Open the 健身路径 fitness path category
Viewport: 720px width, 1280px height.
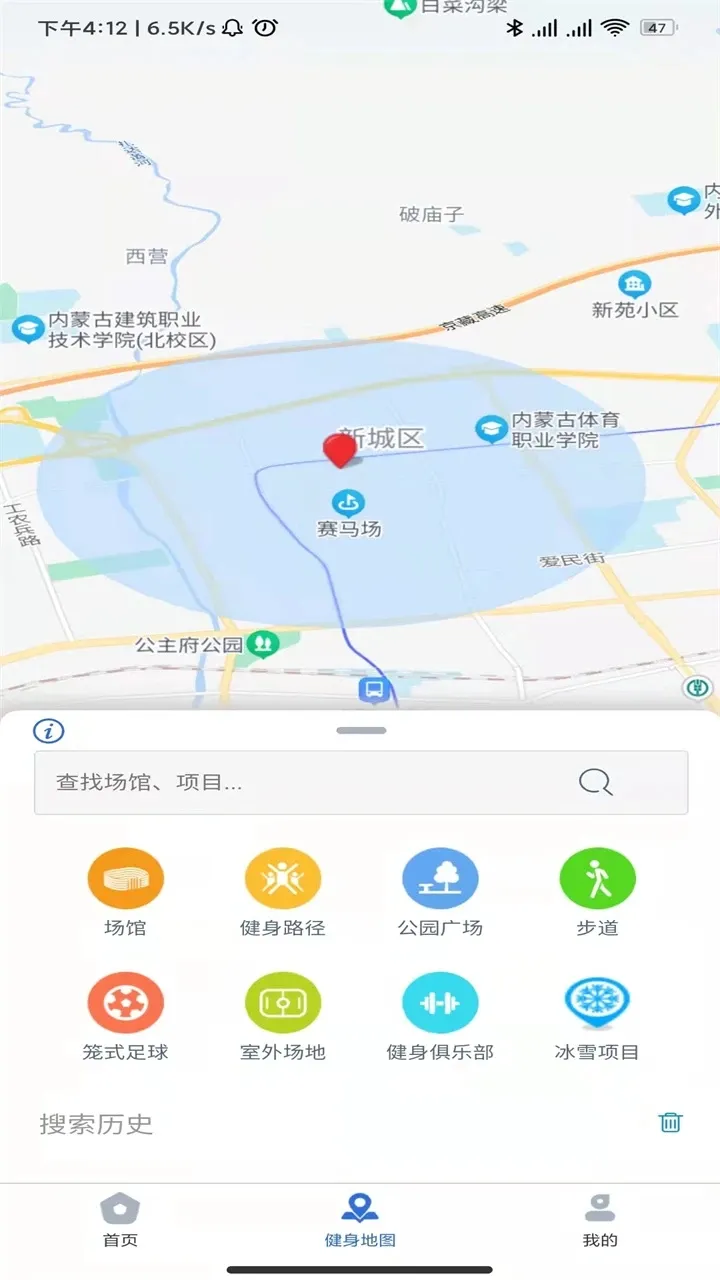tap(283, 877)
